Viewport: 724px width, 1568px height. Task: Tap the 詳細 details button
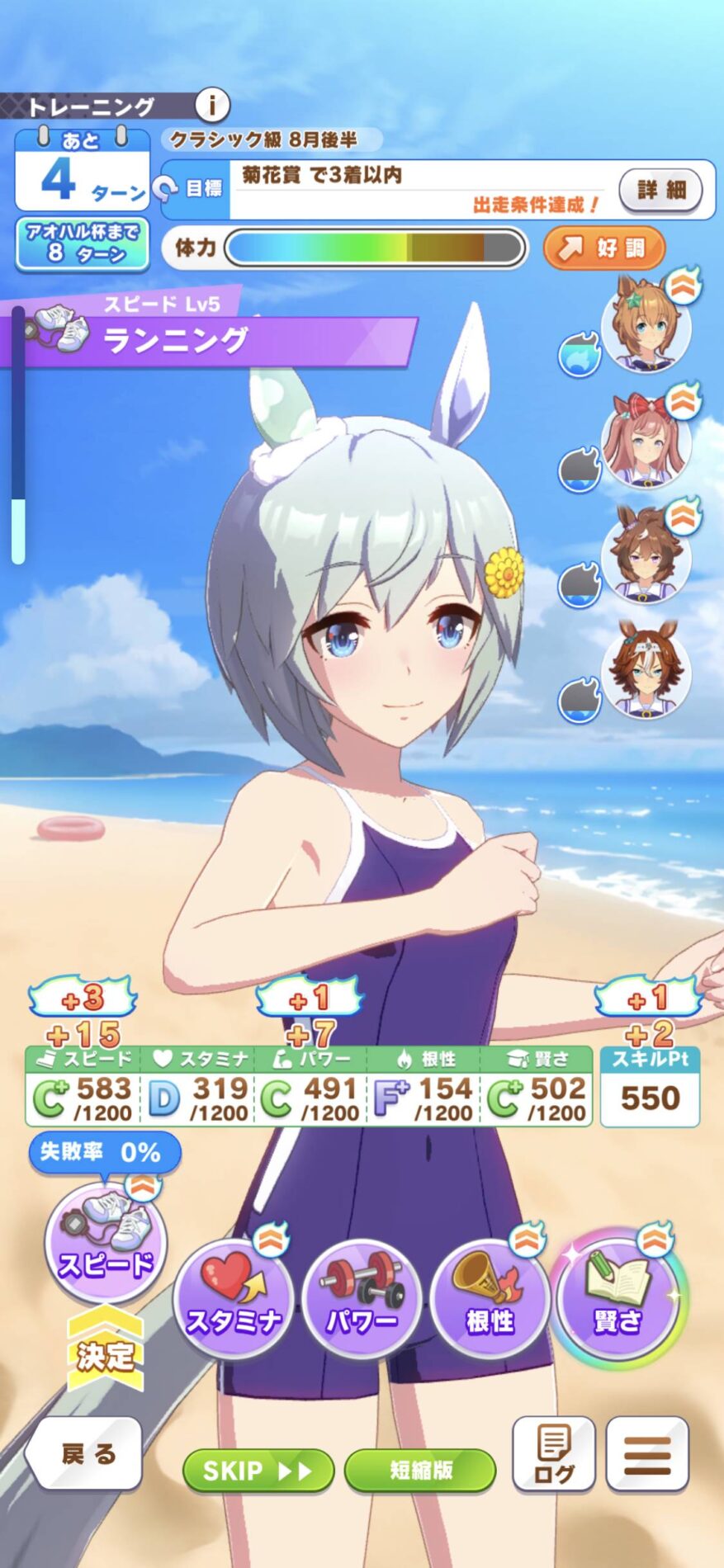tap(660, 190)
